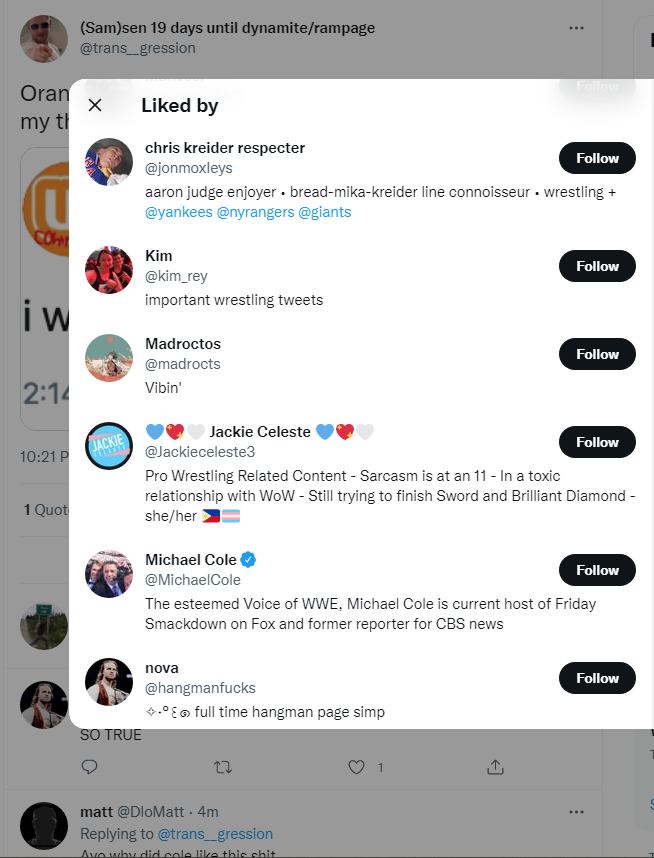
Task: Retweet the SO TRUE reply
Action: tap(223, 767)
